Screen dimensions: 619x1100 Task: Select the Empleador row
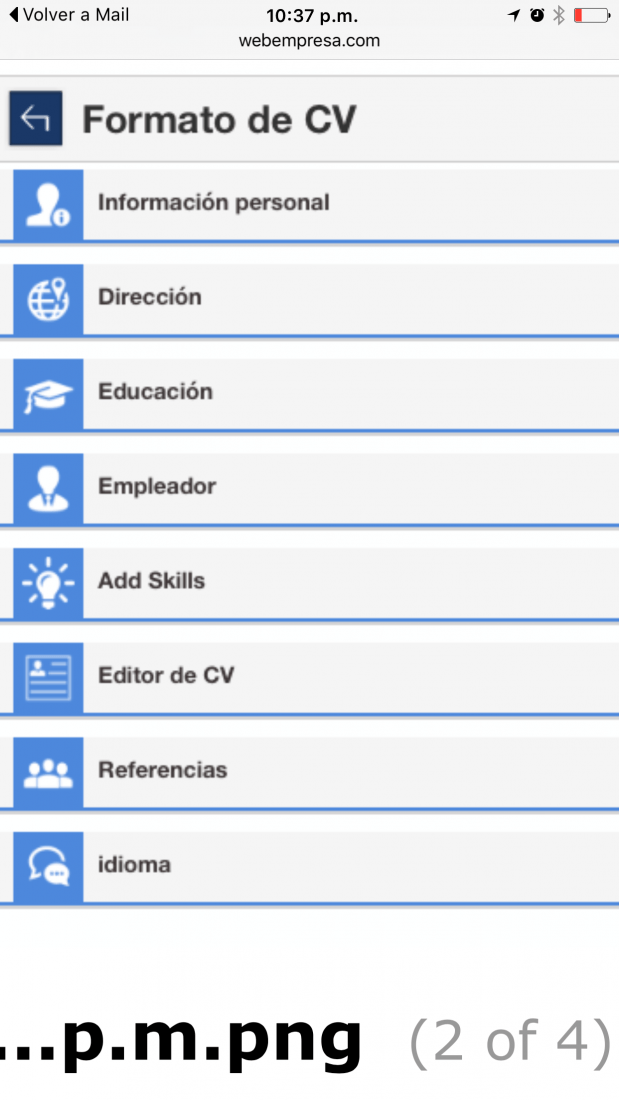310,490
